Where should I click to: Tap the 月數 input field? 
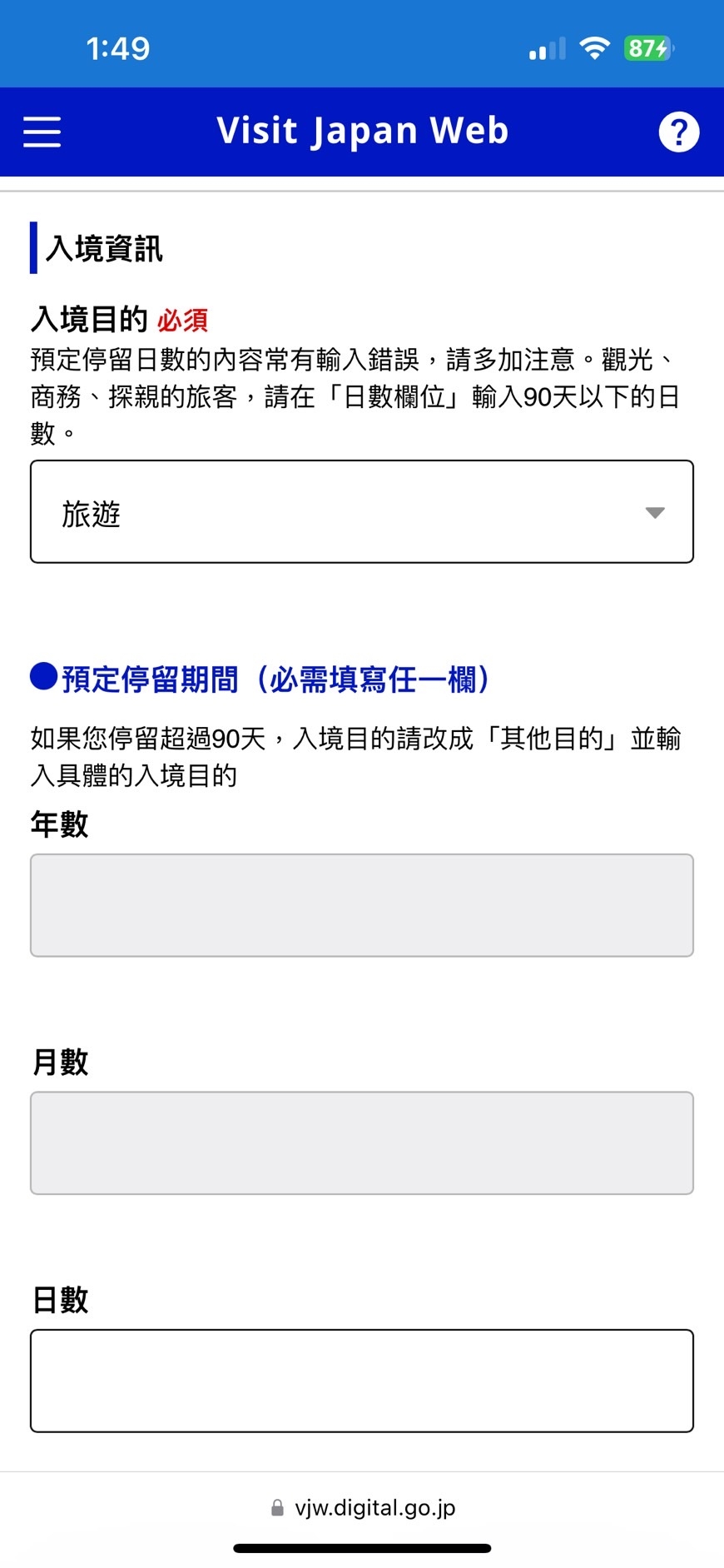[362, 1142]
